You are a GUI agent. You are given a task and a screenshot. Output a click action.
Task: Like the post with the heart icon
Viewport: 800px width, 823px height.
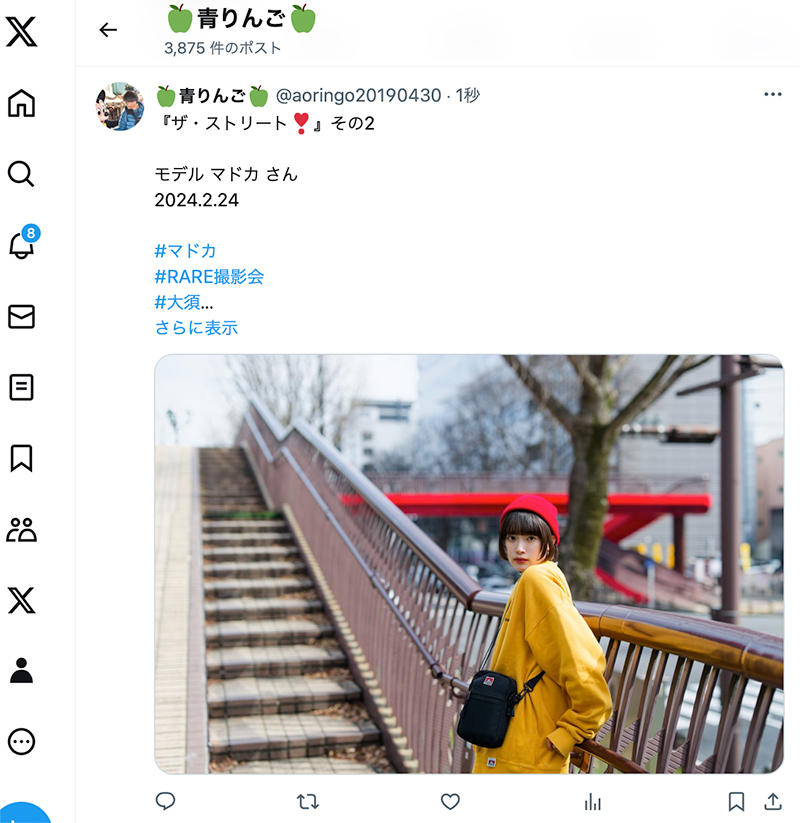click(450, 801)
